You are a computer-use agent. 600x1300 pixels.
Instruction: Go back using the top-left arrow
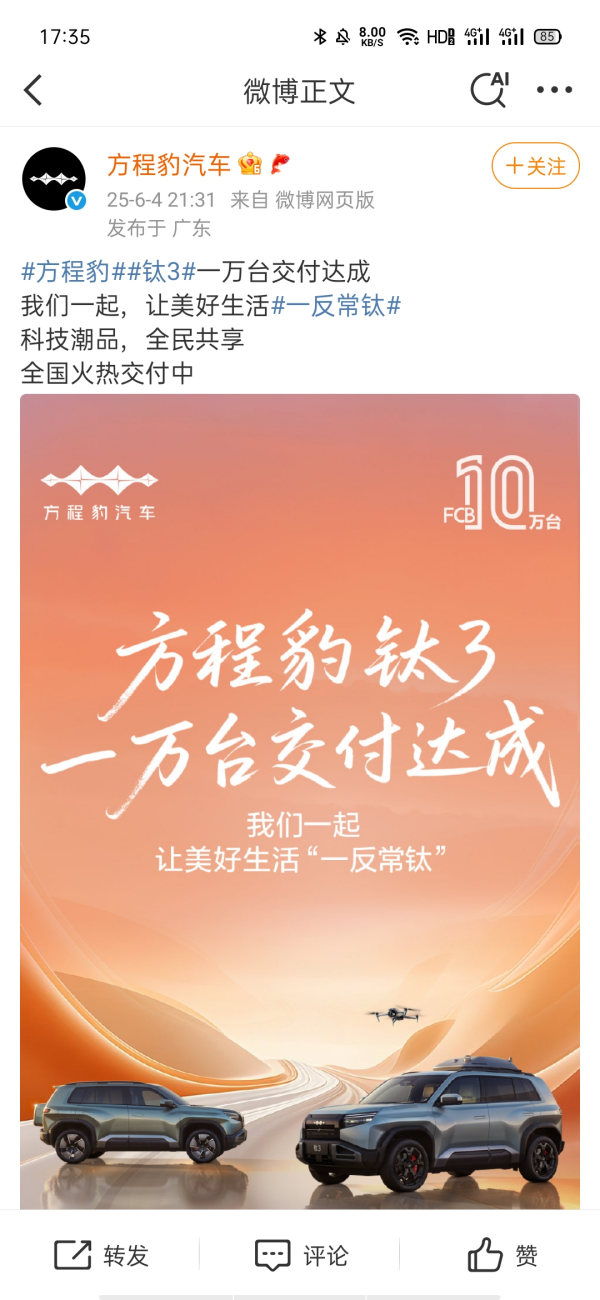34,91
